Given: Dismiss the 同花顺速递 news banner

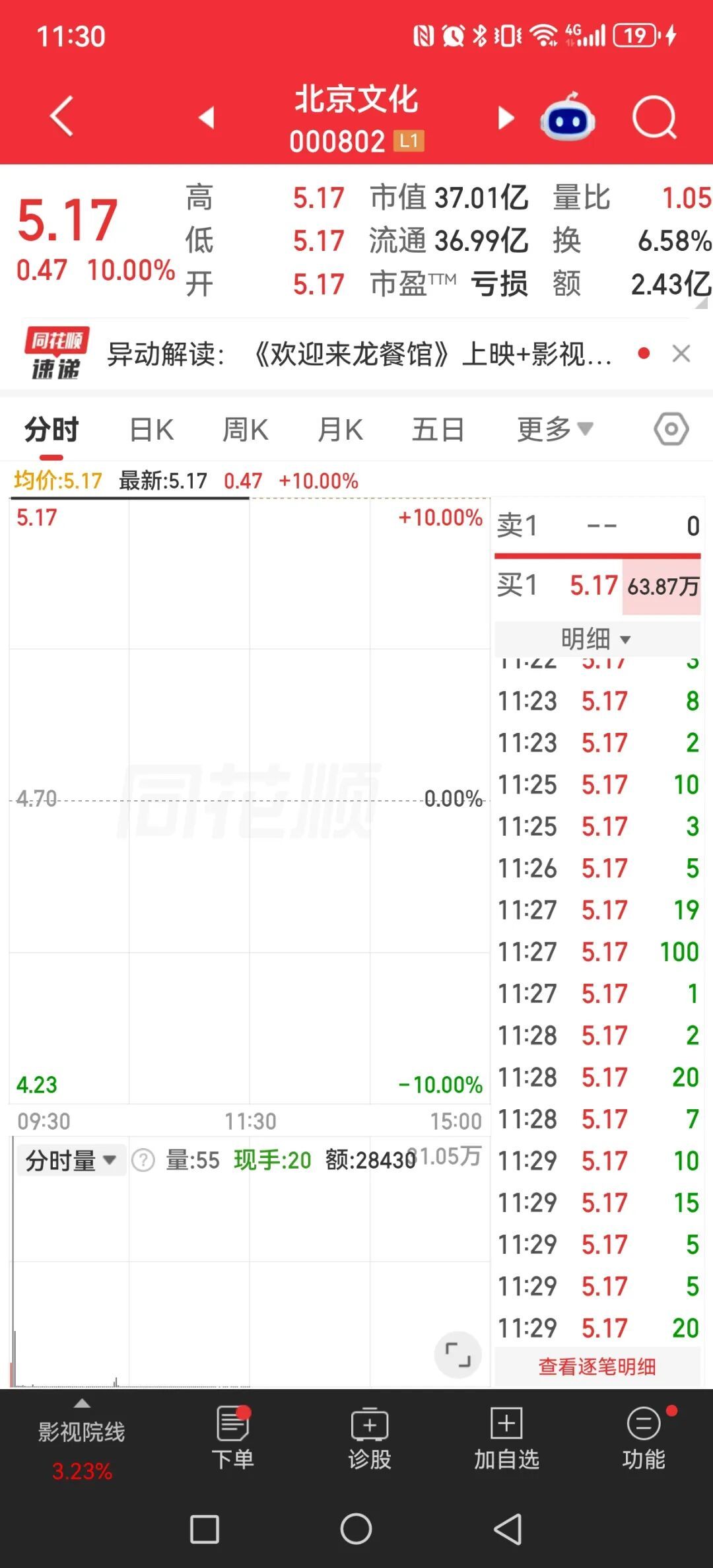Looking at the screenshot, I should coord(681,354).
